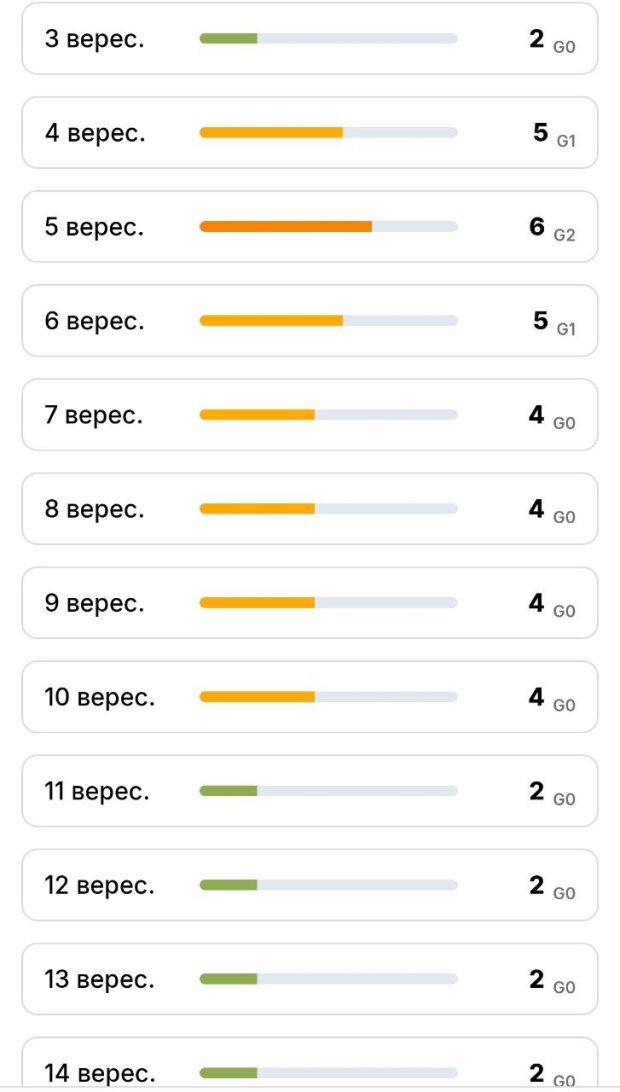Tap the 8 верес. forecast card

point(310,508)
